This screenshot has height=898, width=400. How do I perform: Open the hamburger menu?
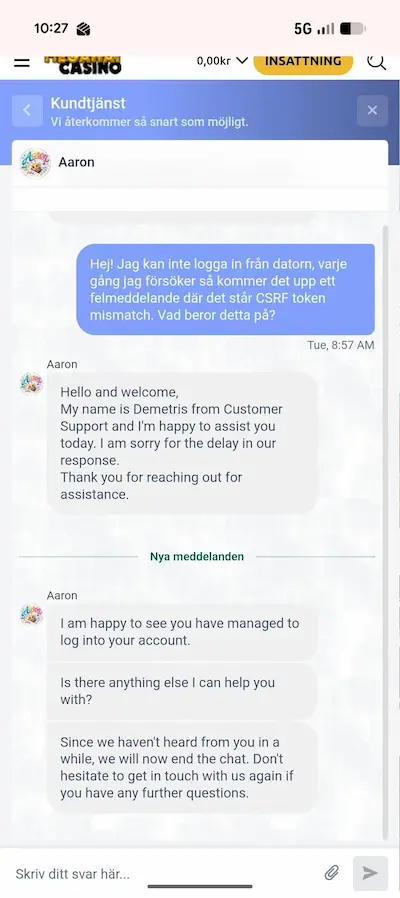(x=22, y=62)
